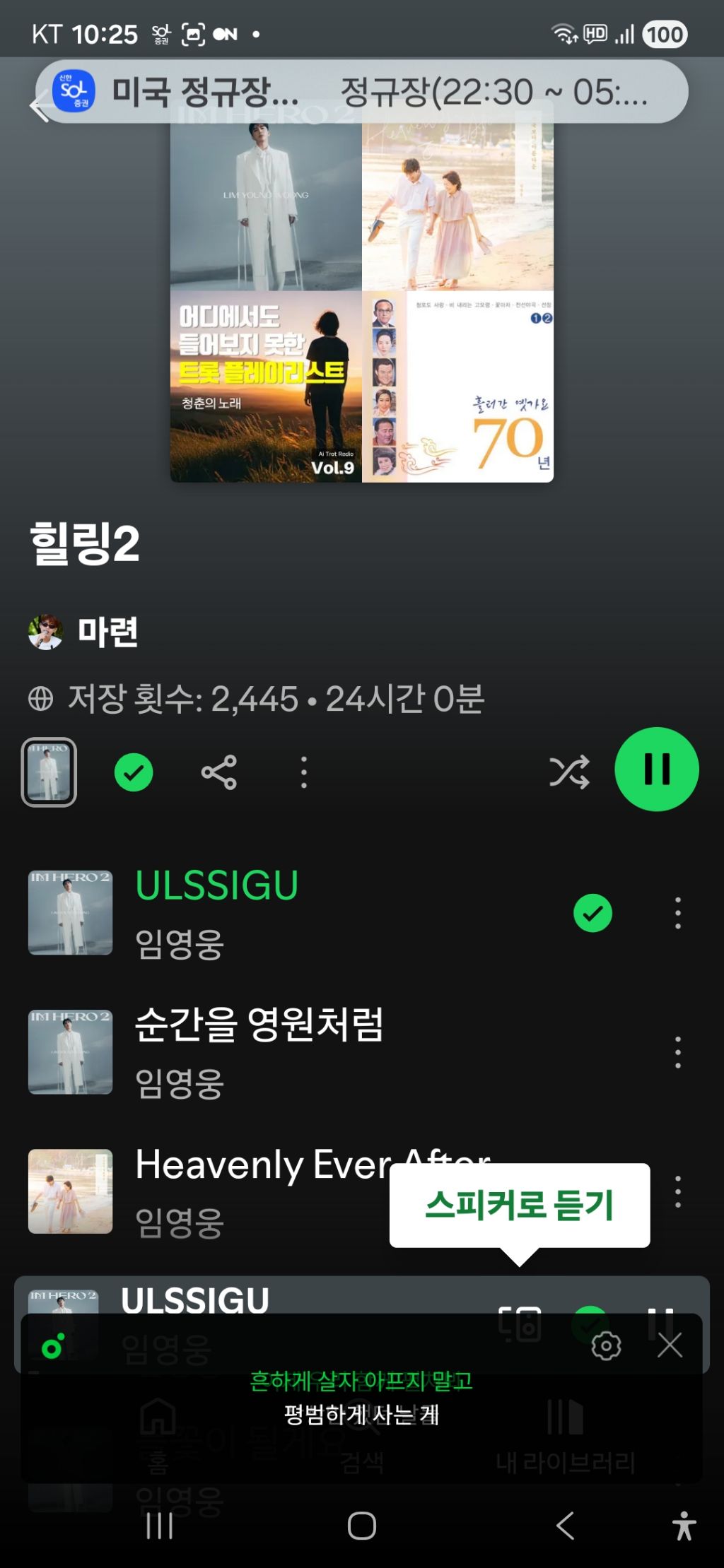Open more options for ULSSIGU track

click(x=677, y=913)
